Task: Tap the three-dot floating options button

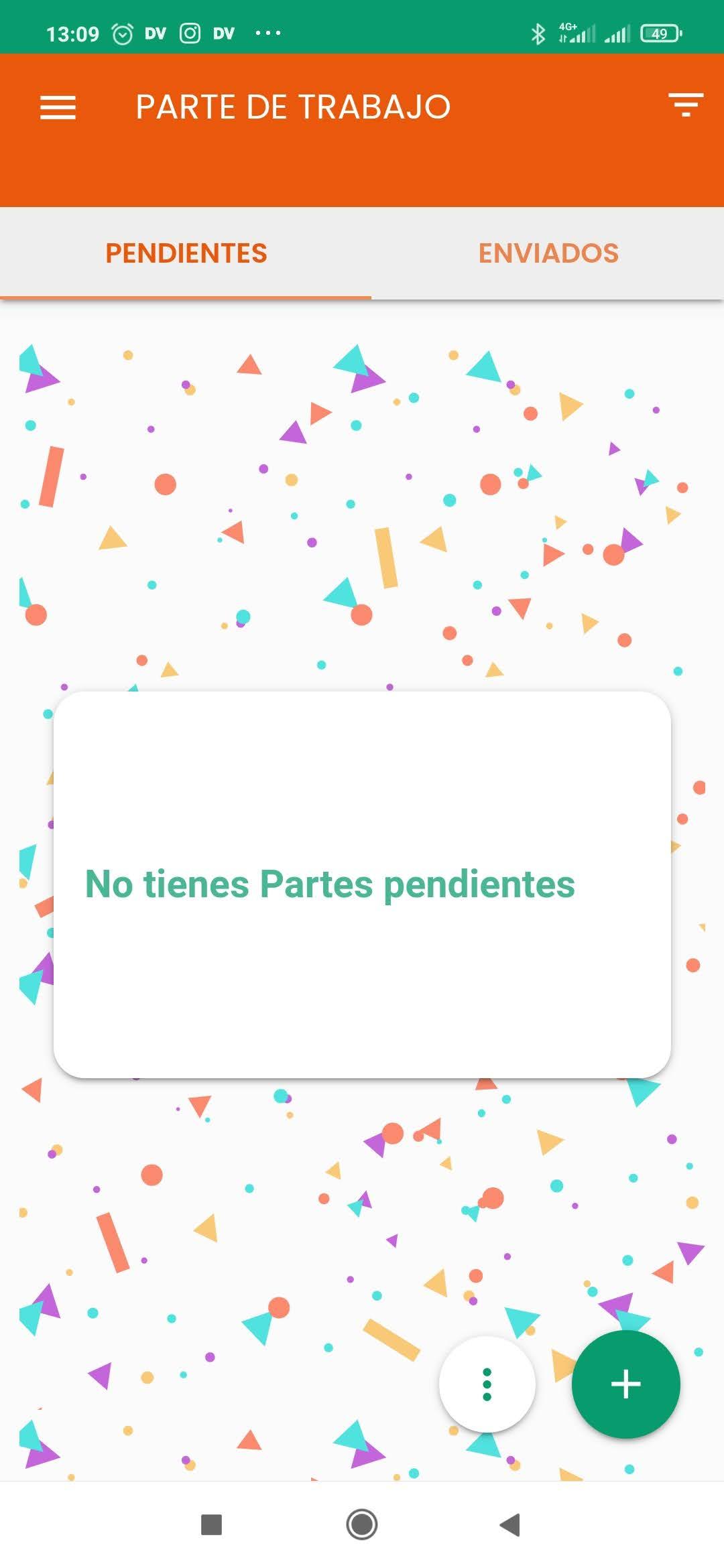Action: pyautogui.click(x=487, y=1384)
